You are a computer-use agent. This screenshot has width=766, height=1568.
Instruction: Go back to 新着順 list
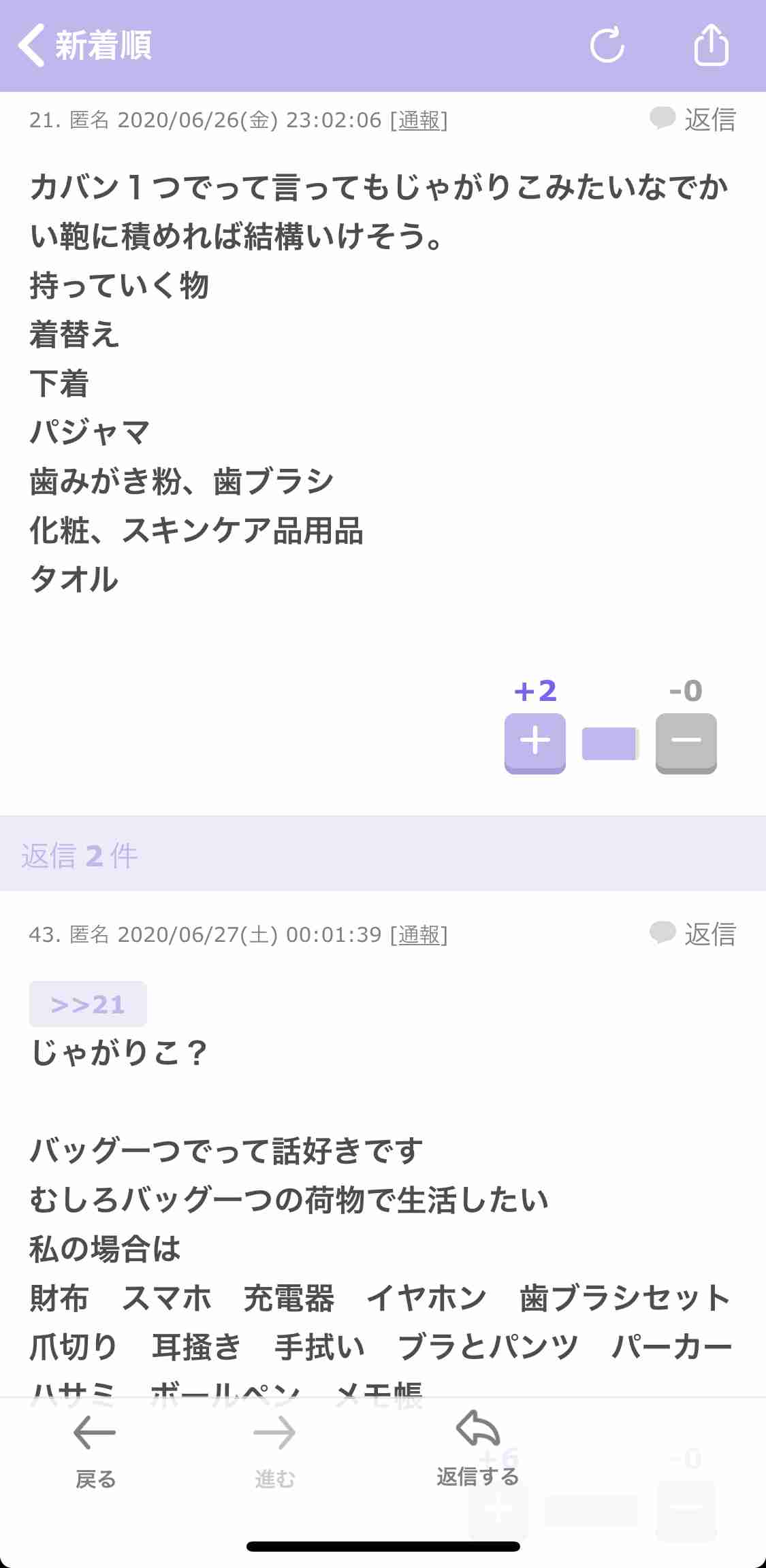pyautogui.click(x=84, y=46)
